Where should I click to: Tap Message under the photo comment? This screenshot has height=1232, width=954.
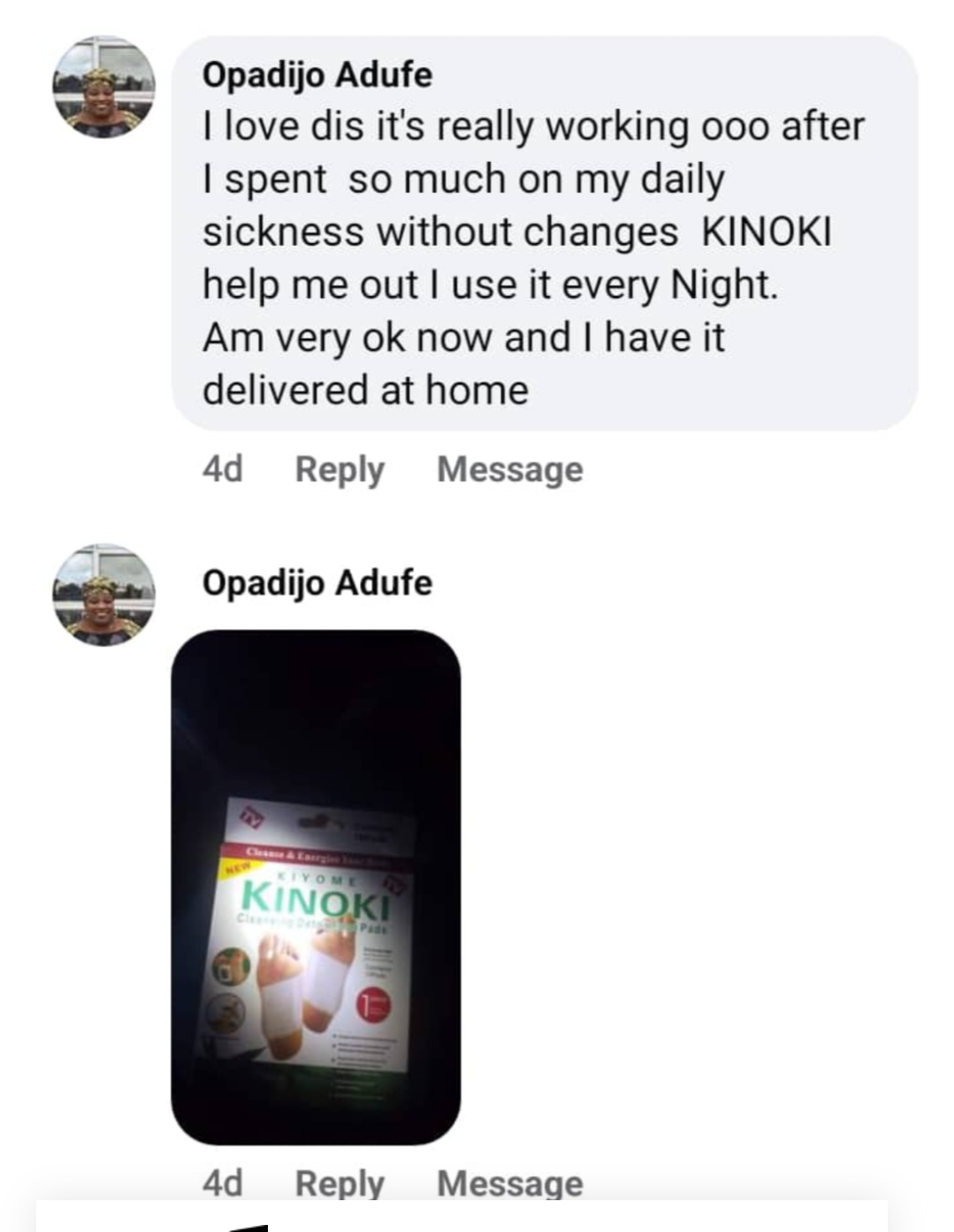point(510,1183)
